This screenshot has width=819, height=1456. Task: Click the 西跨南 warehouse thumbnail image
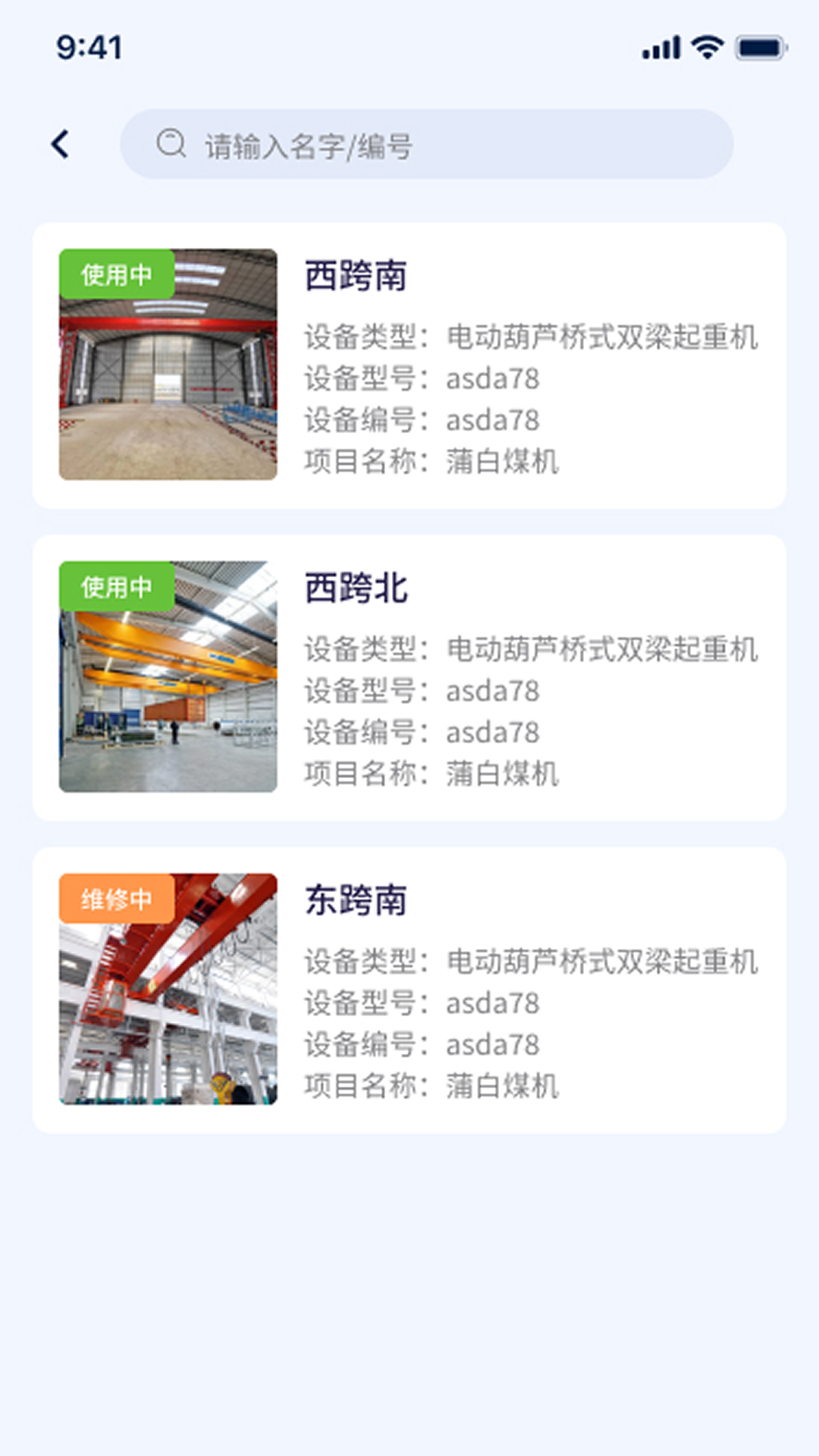[168, 362]
